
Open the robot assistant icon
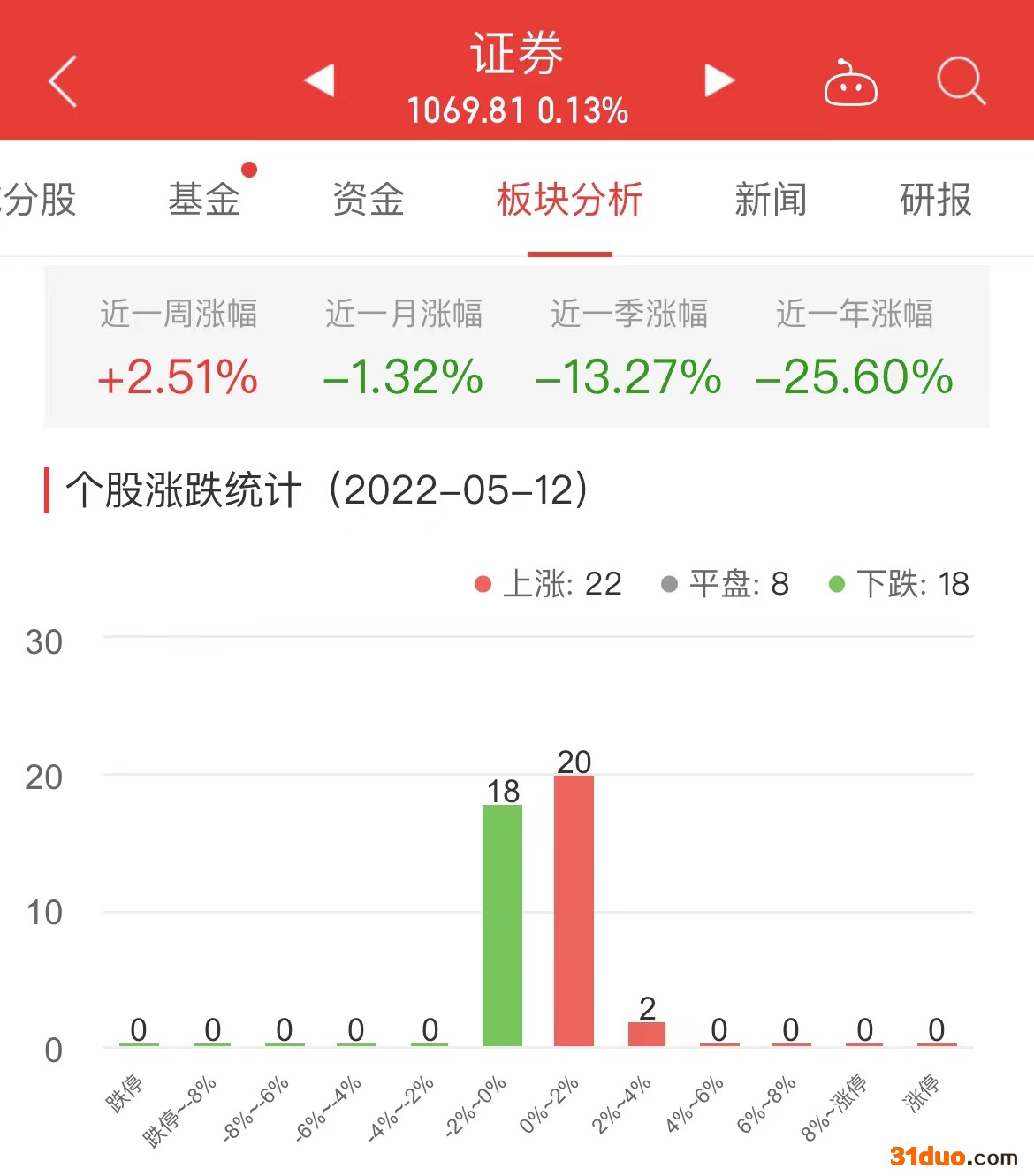click(x=850, y=84)
